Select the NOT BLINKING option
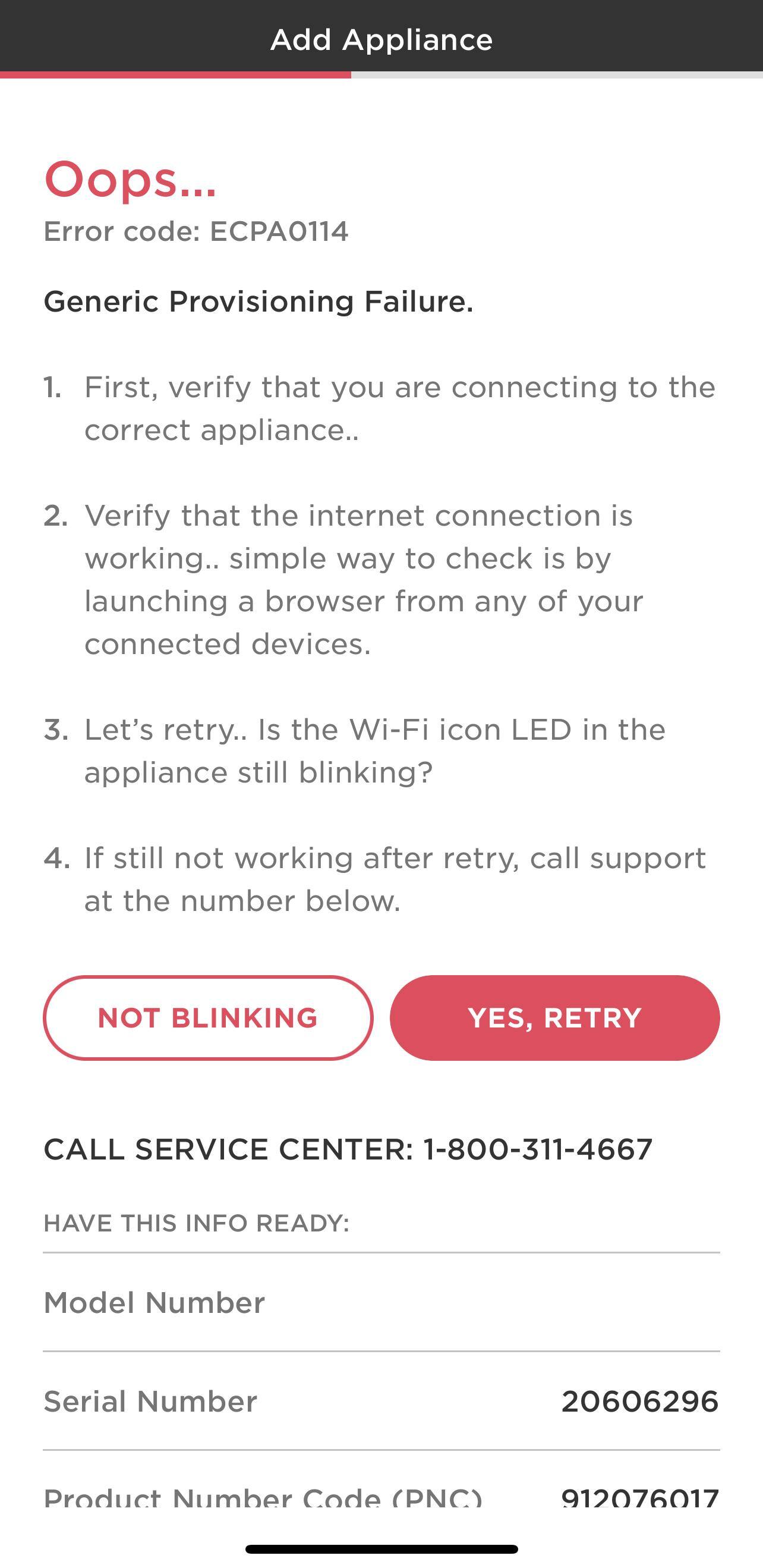 (208, 1017)
